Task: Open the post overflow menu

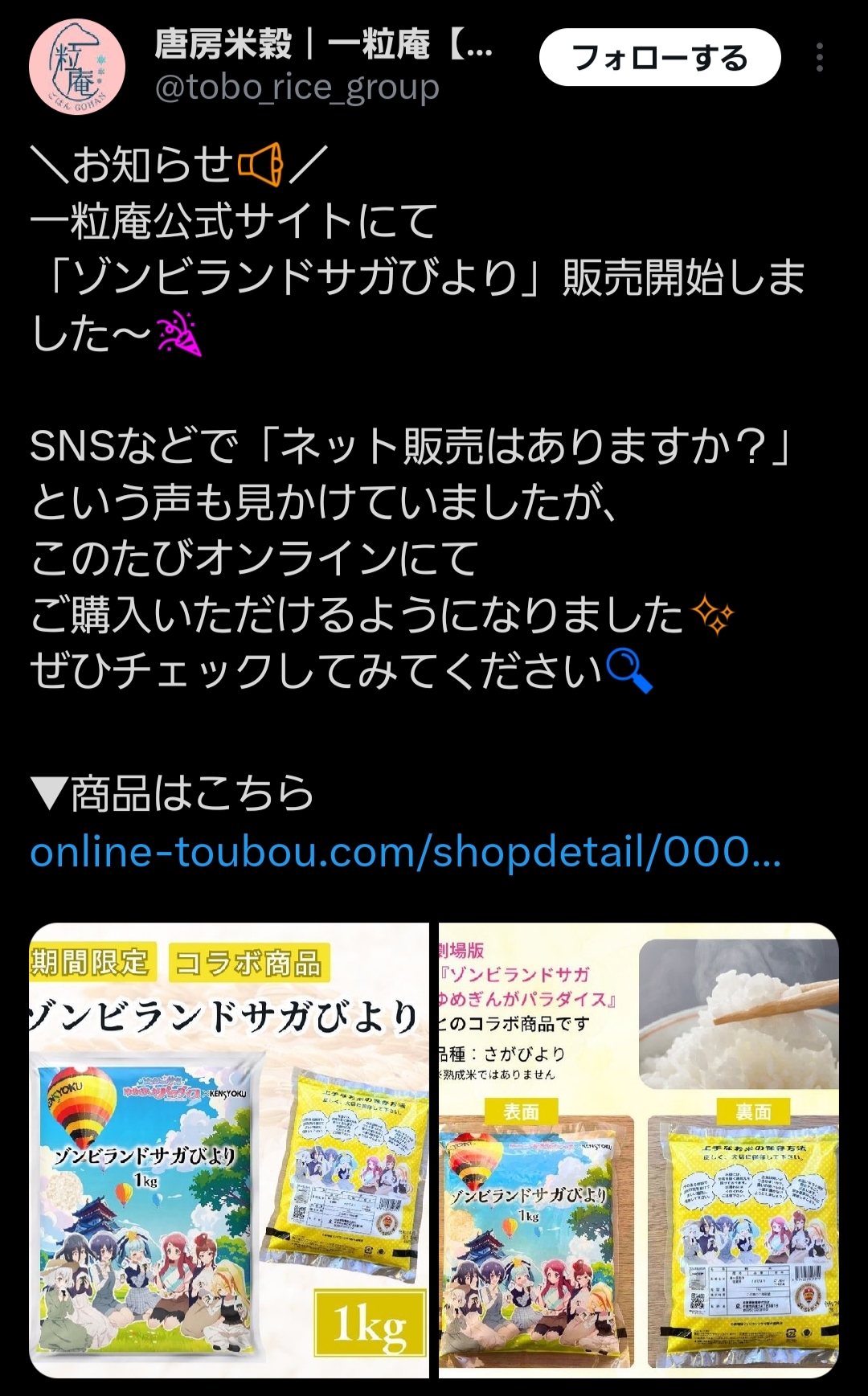Action: click(819, 58)
